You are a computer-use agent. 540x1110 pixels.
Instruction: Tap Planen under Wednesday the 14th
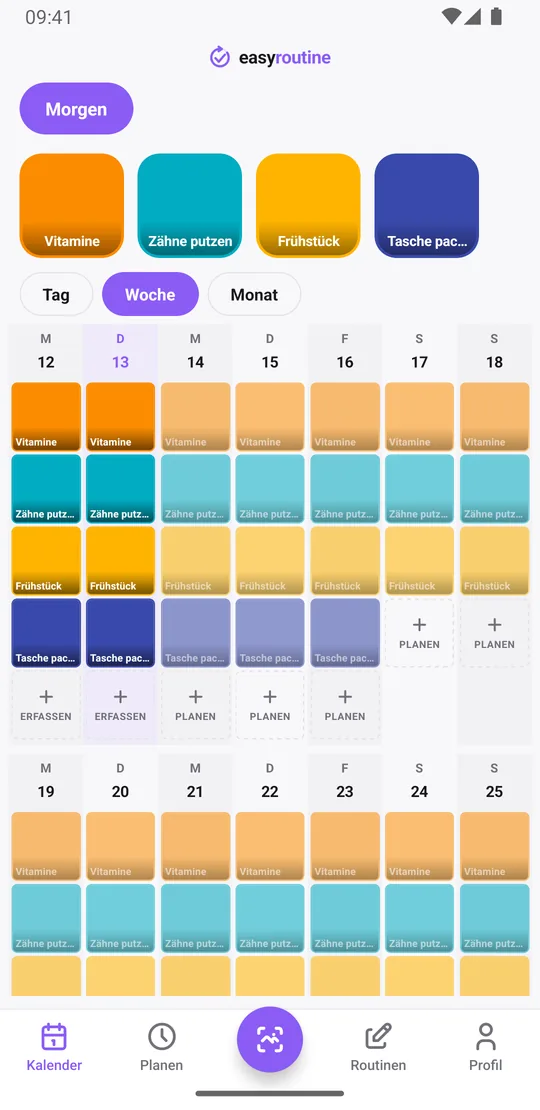(x=195, y=705)
